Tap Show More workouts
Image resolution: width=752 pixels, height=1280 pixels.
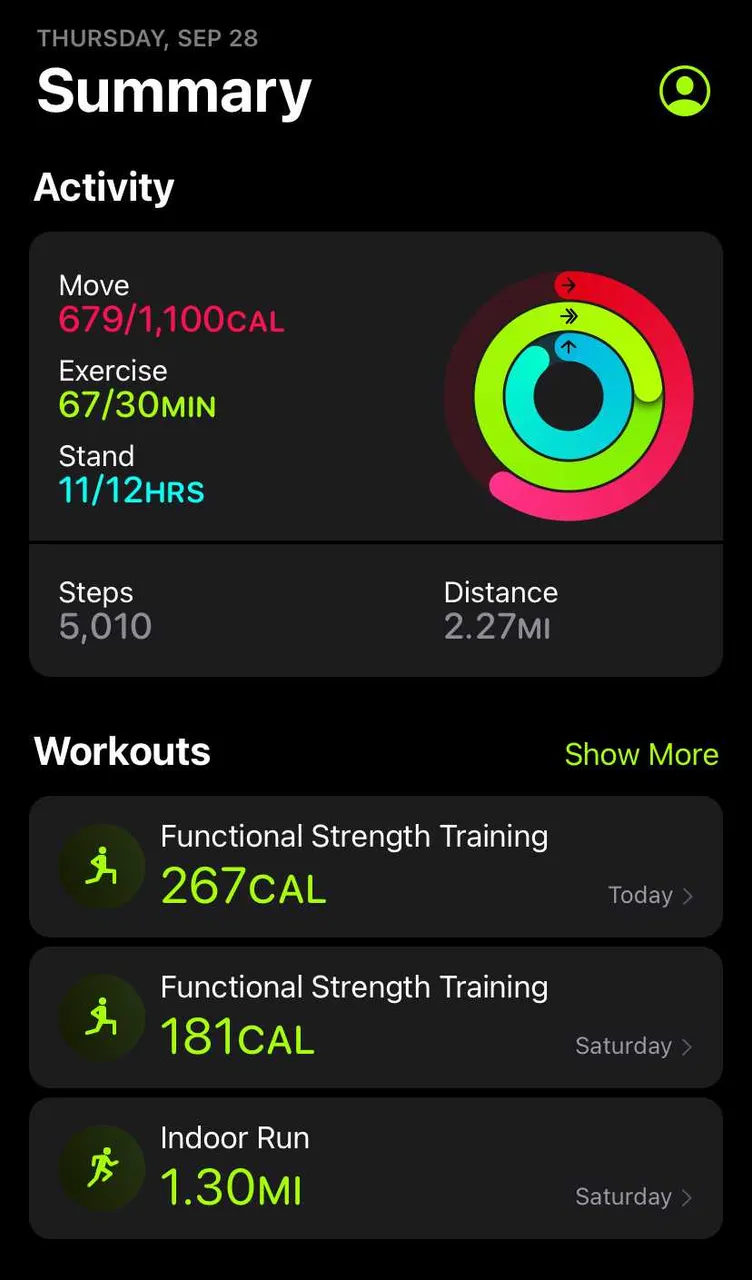tap(641, 754)
